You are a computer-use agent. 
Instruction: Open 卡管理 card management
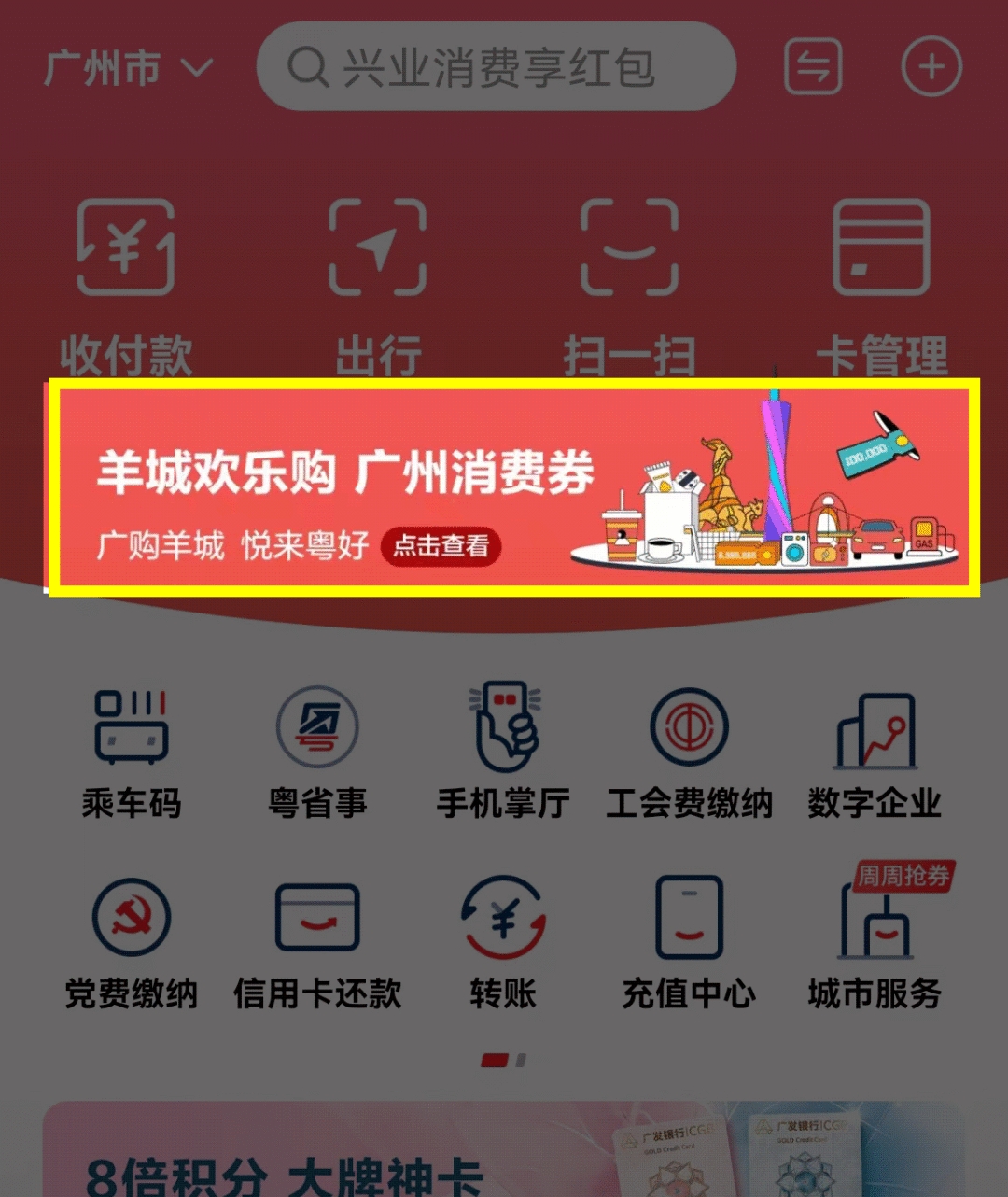tap(881, 280)
